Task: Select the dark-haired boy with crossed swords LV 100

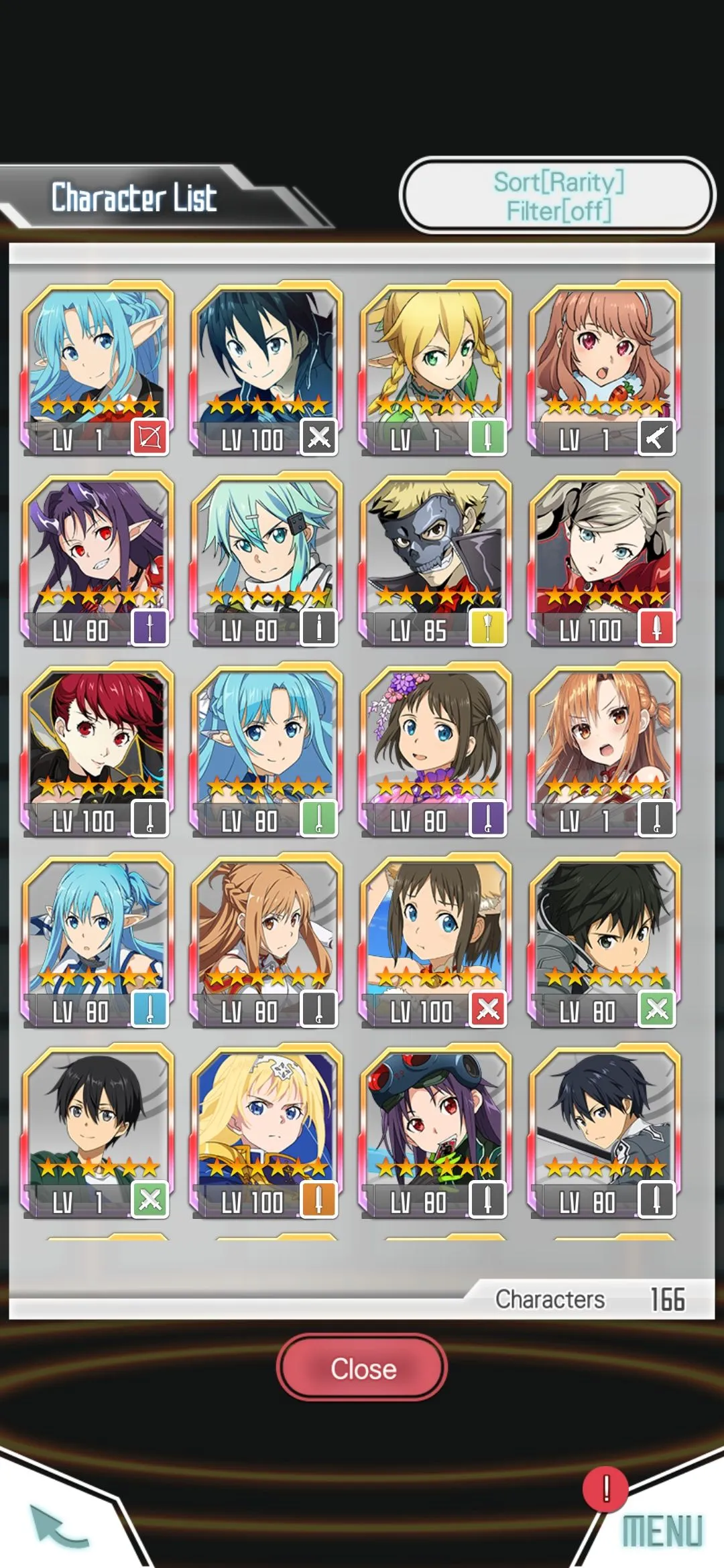Action: 267,370
